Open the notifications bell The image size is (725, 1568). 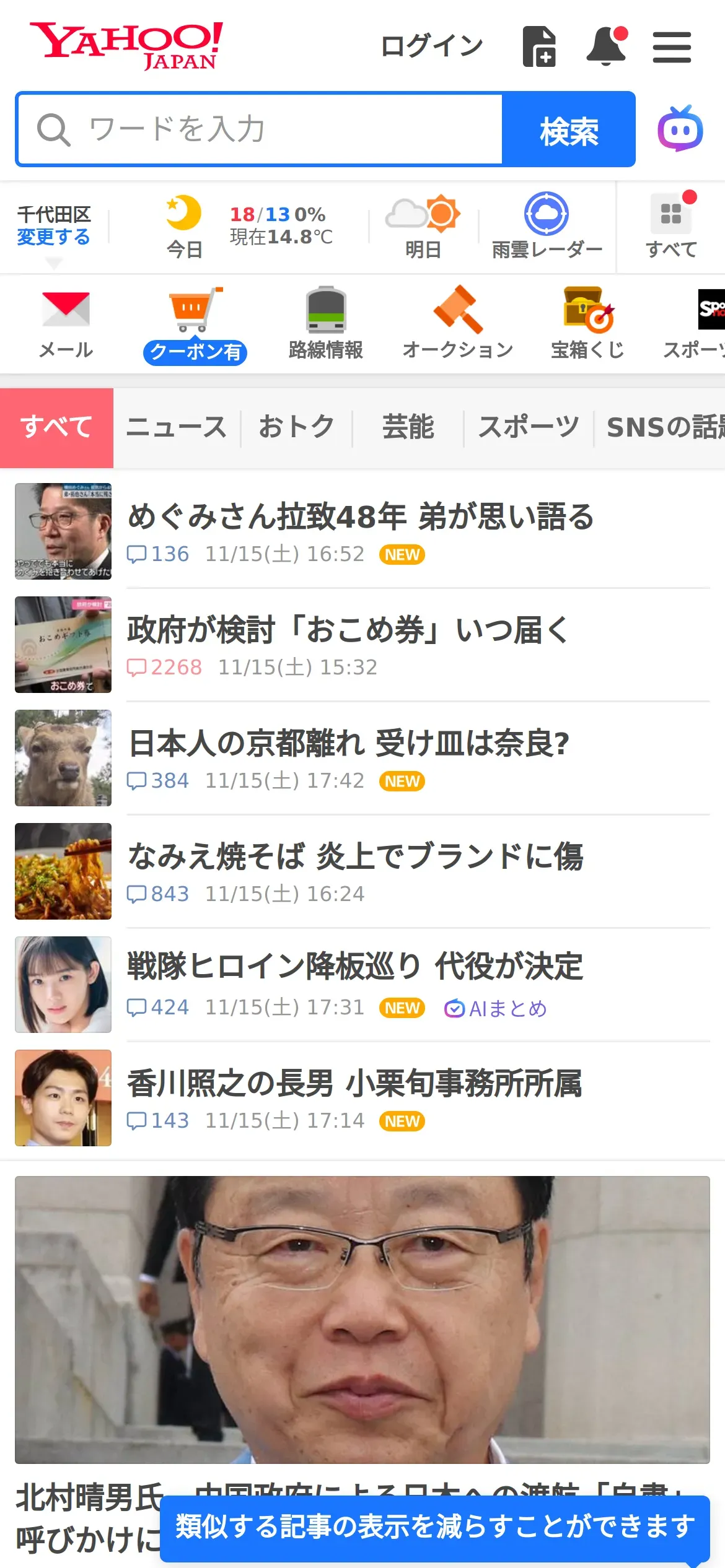(606, 46)
